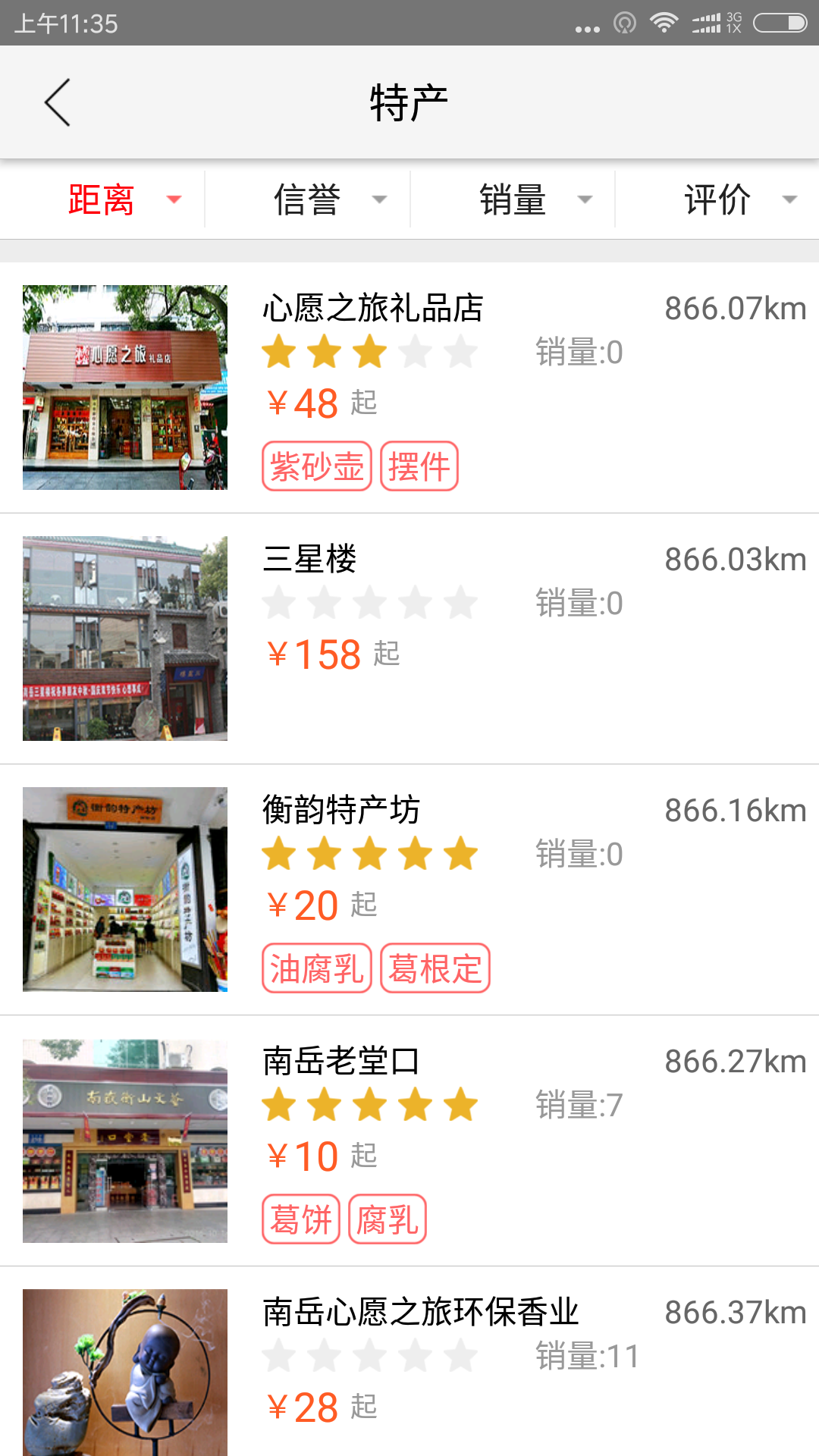The image size is (819, 1456).
Task: Open the 三星楼 storefront photo
Action: [125, 638]
